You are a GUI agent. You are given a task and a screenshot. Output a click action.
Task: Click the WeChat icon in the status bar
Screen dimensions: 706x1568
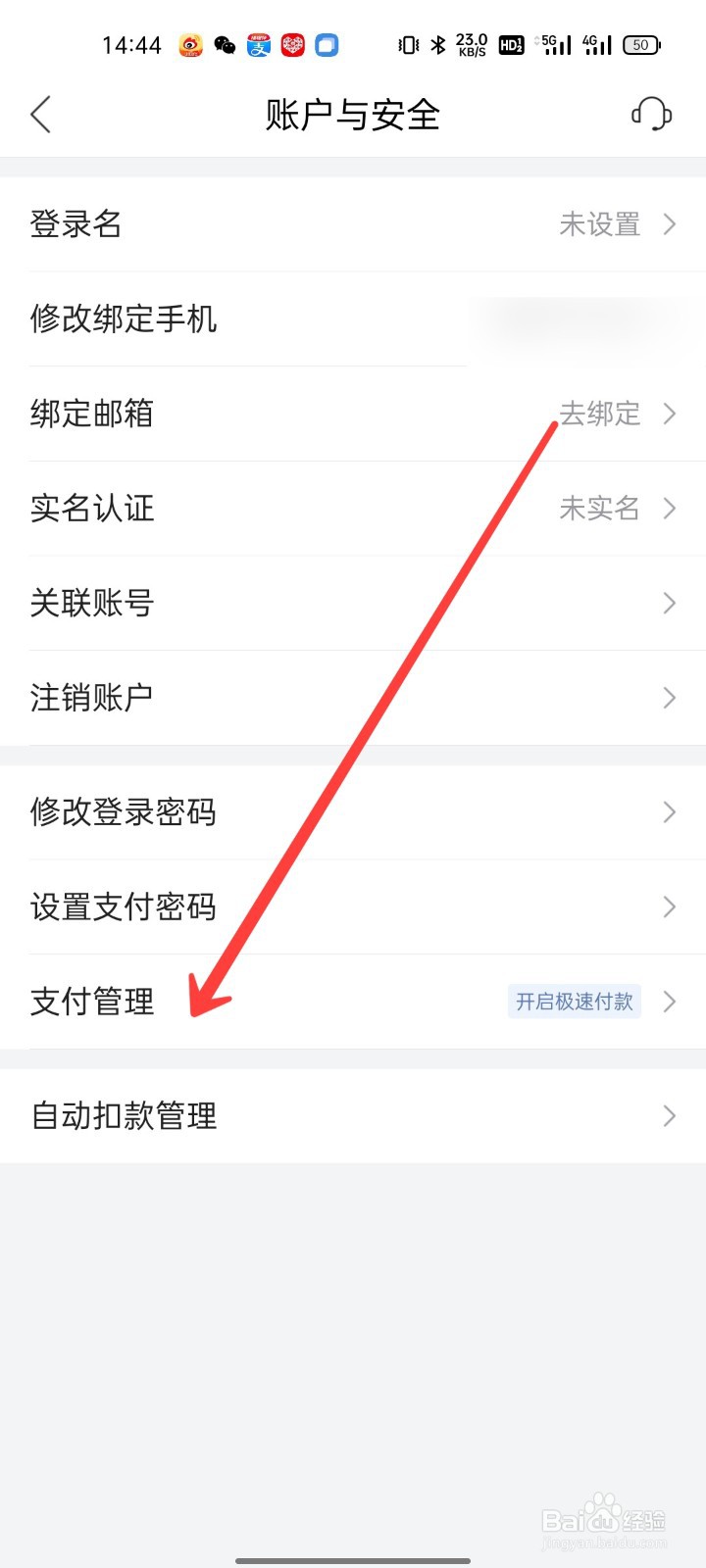point(225,45)
